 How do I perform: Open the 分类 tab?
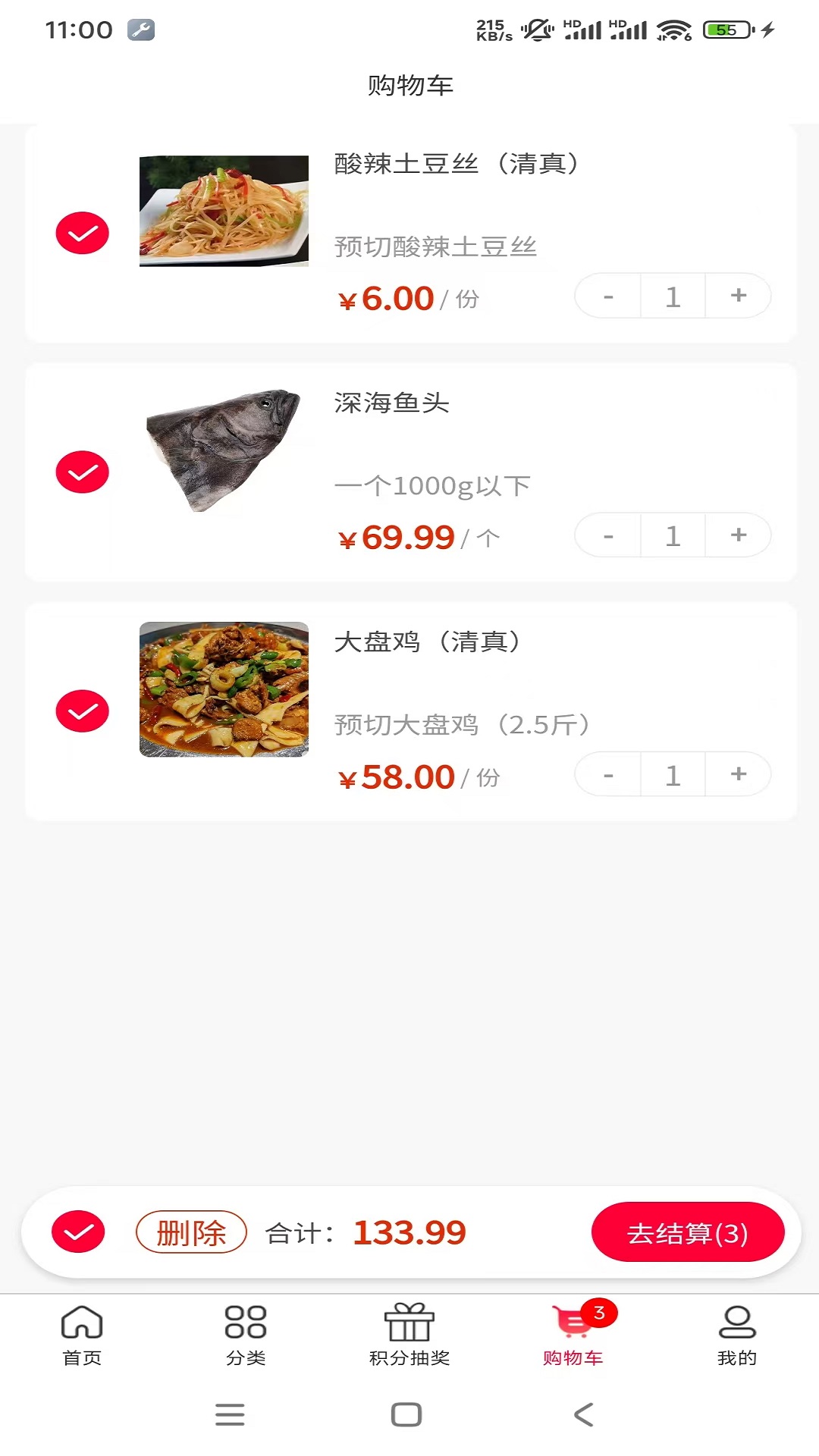(246, 1335)
